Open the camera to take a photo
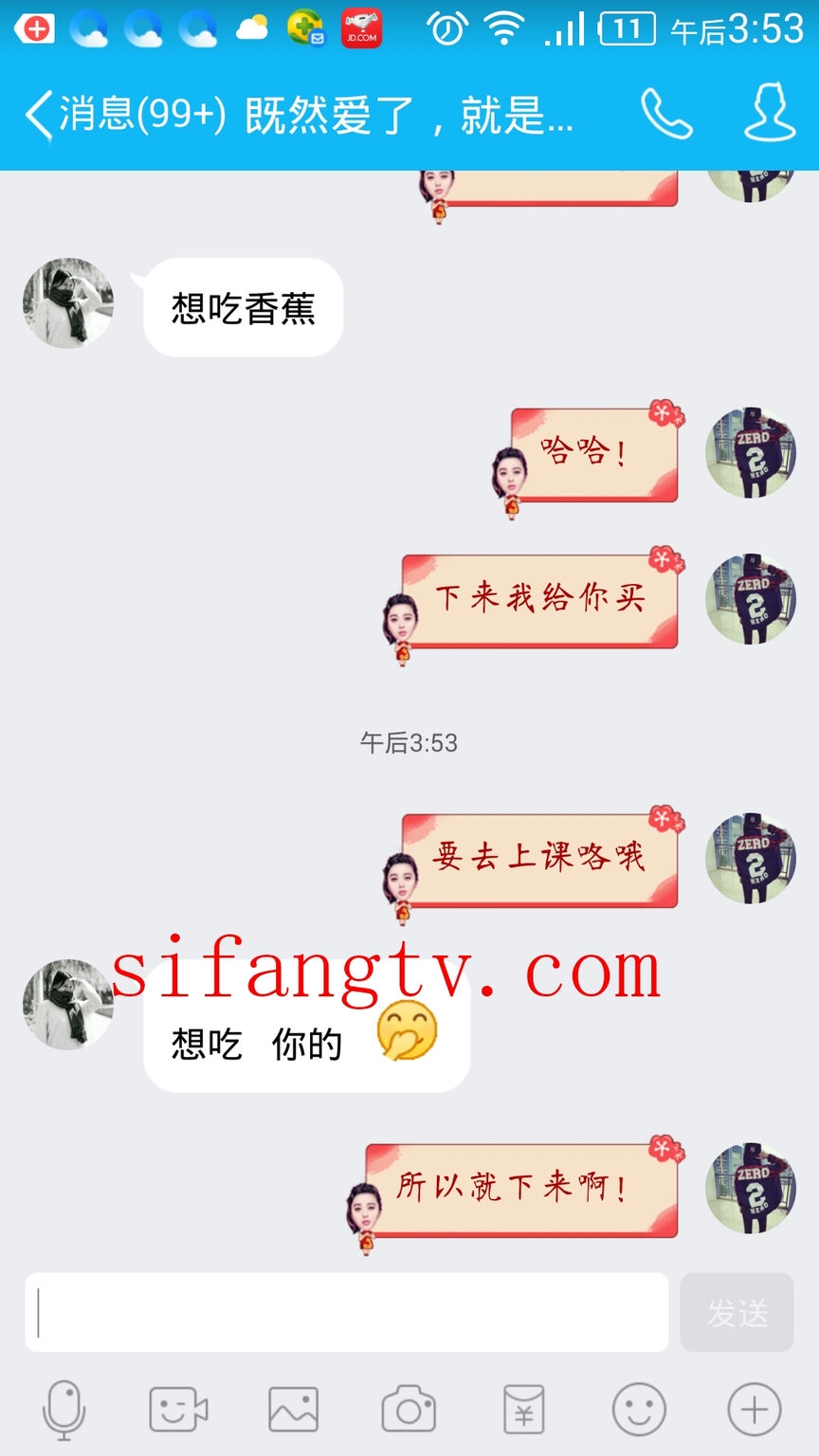Viewport: 819px width, 1456px height. [x=409, y=1410]
